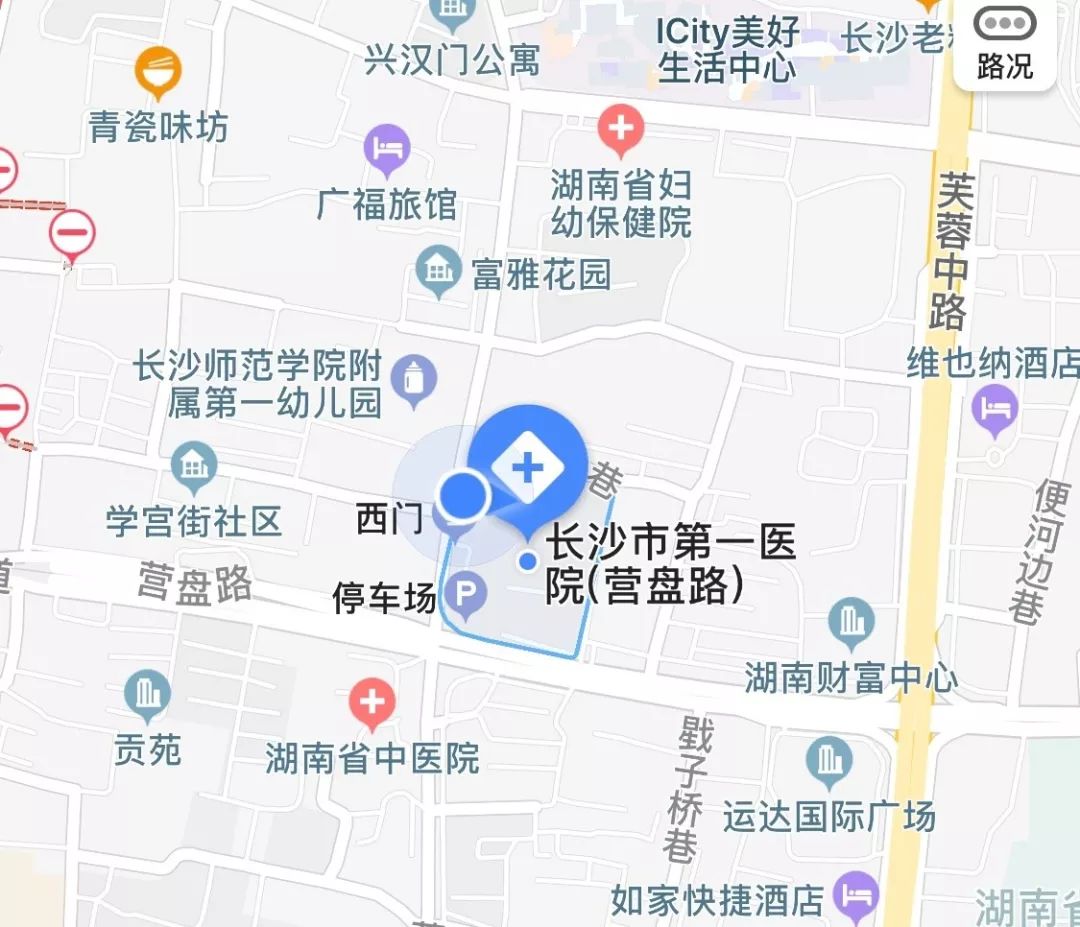Select the 维也纳酒店 hotel marker
Screen dimensions: 1080x927
[x=993, y=410]
